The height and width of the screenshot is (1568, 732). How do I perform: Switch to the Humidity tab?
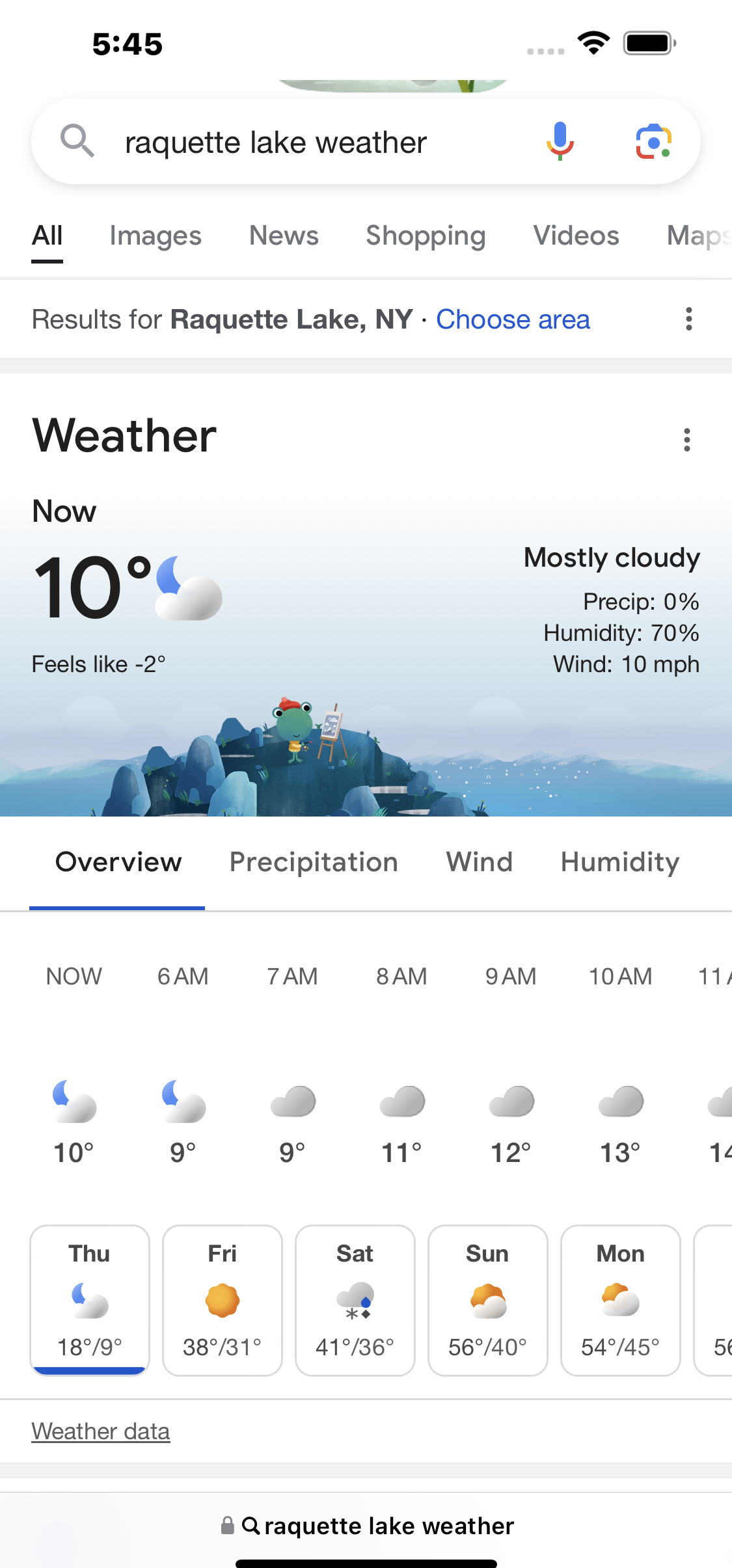pos(620,862)
